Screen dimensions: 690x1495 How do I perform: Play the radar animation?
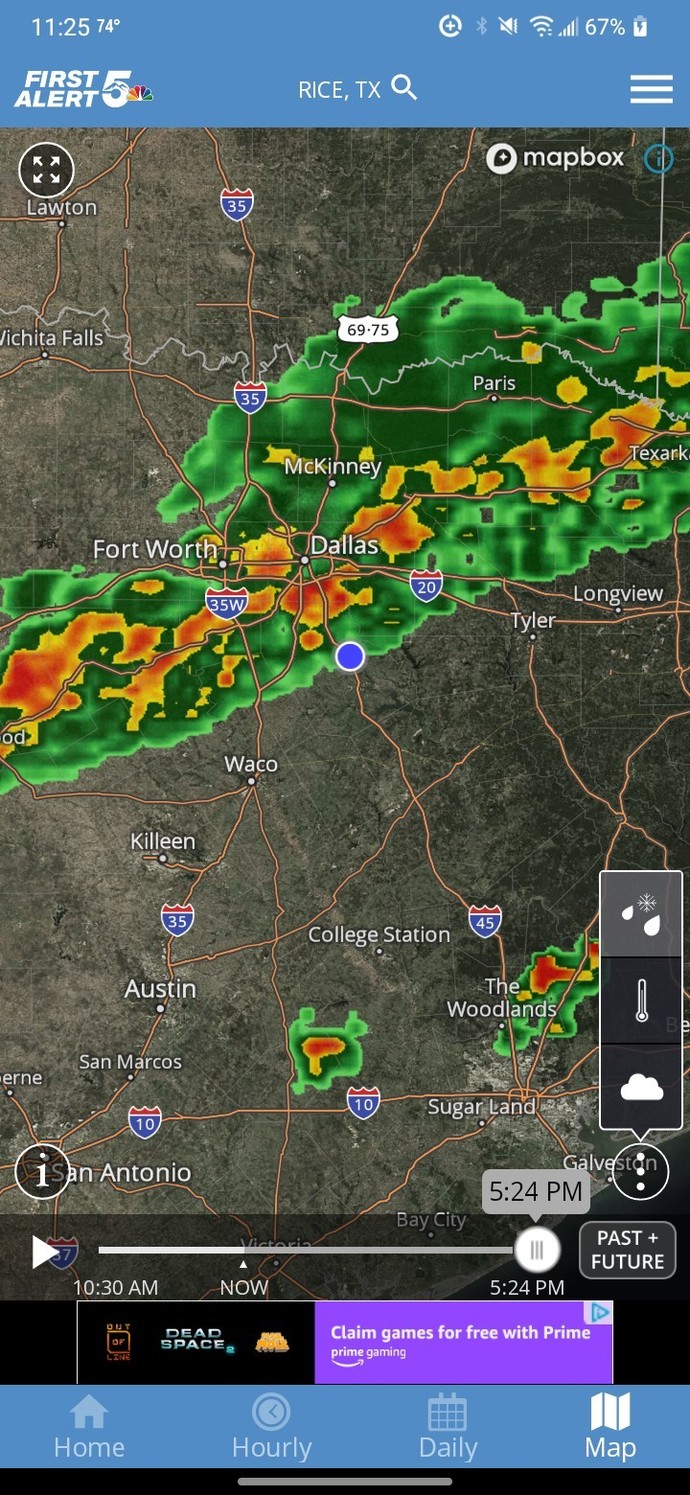point(44,1251)
